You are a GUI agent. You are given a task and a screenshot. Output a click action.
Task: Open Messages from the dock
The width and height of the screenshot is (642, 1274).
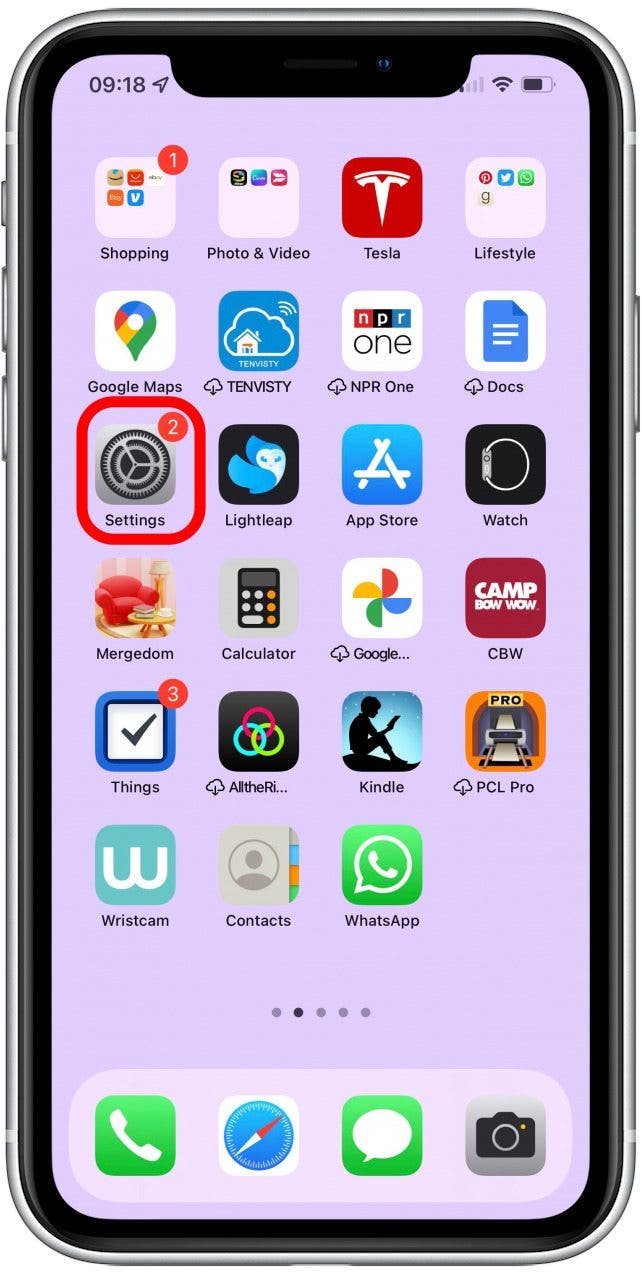click(382, 1136)
